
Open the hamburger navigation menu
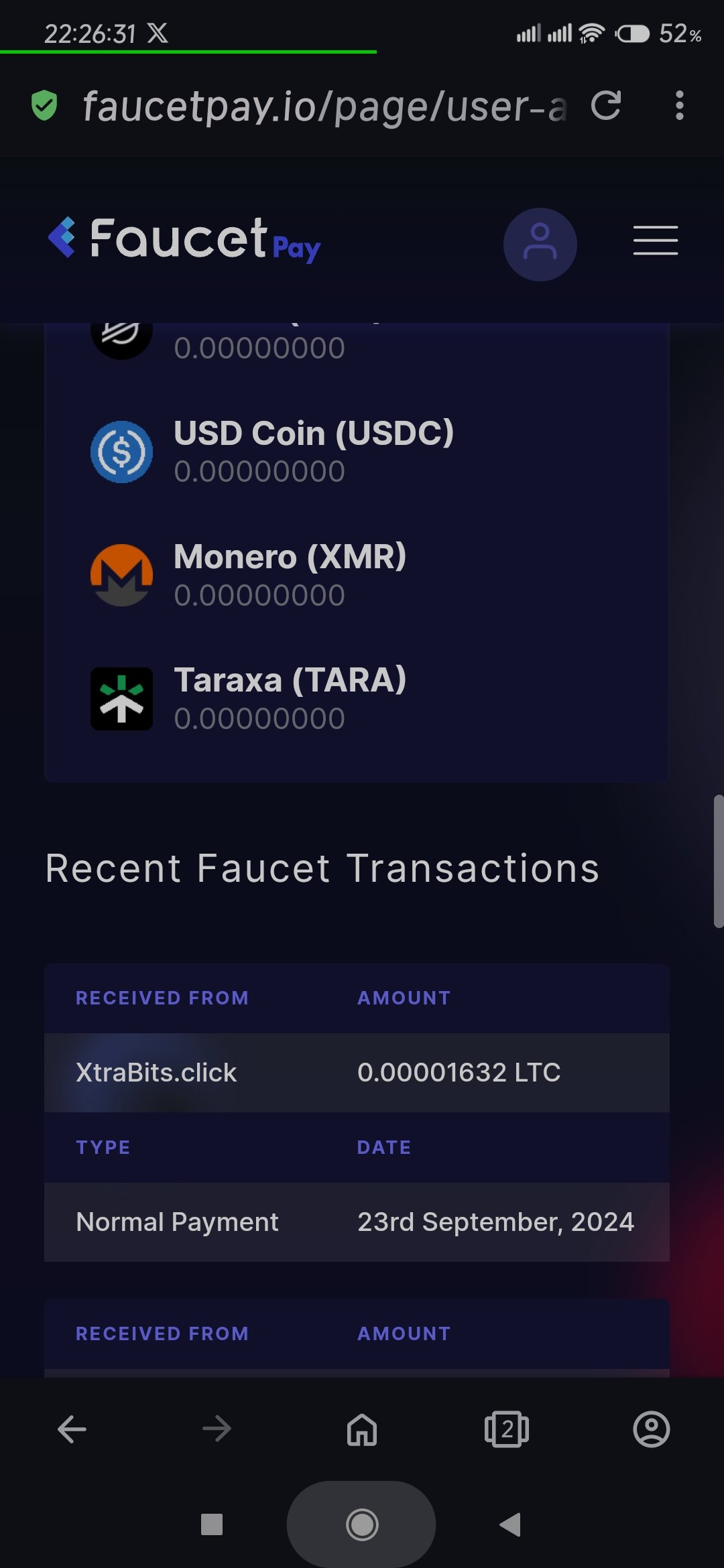(x=655, y=241)
